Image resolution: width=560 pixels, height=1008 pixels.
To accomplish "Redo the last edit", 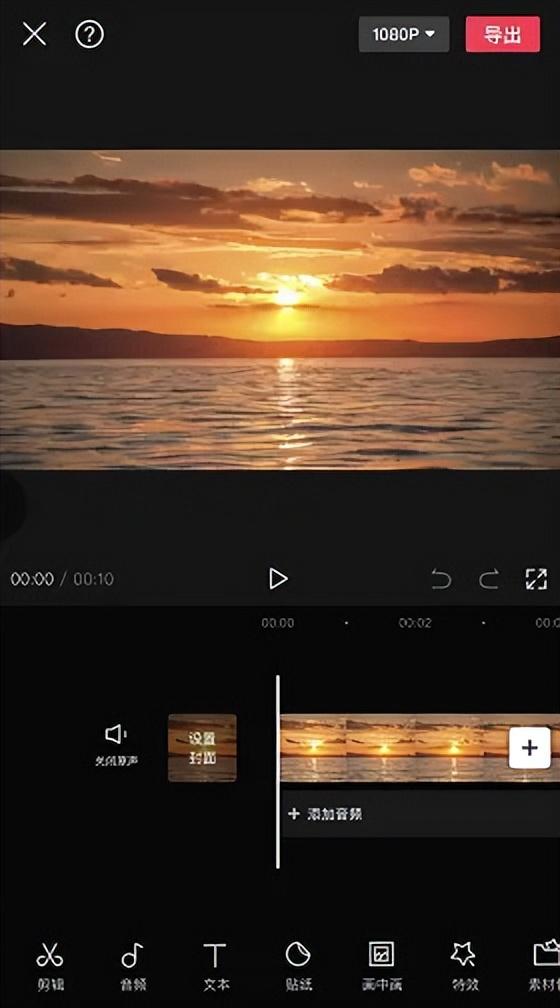I will (x=489, y=579).
